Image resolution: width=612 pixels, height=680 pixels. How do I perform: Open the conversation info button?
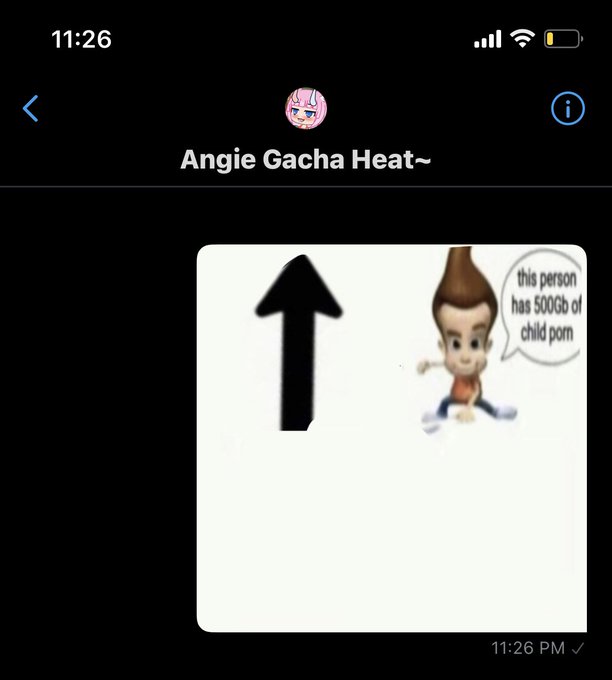(568, 108)
